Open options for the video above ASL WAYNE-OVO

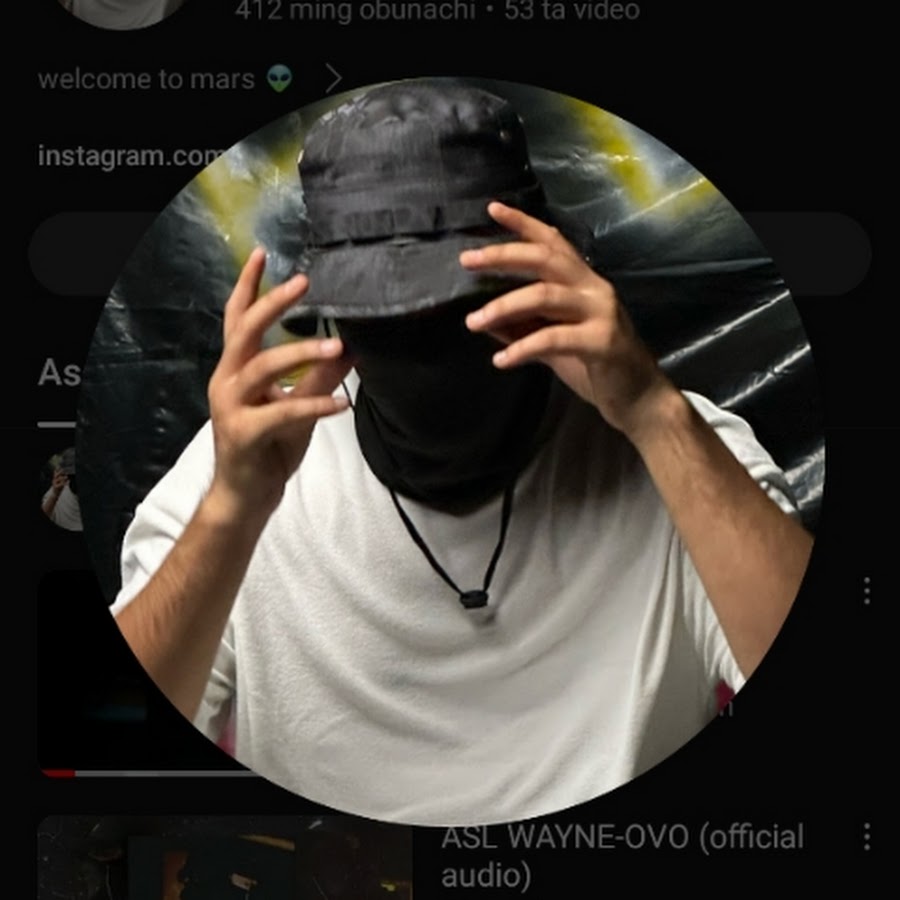866,591
